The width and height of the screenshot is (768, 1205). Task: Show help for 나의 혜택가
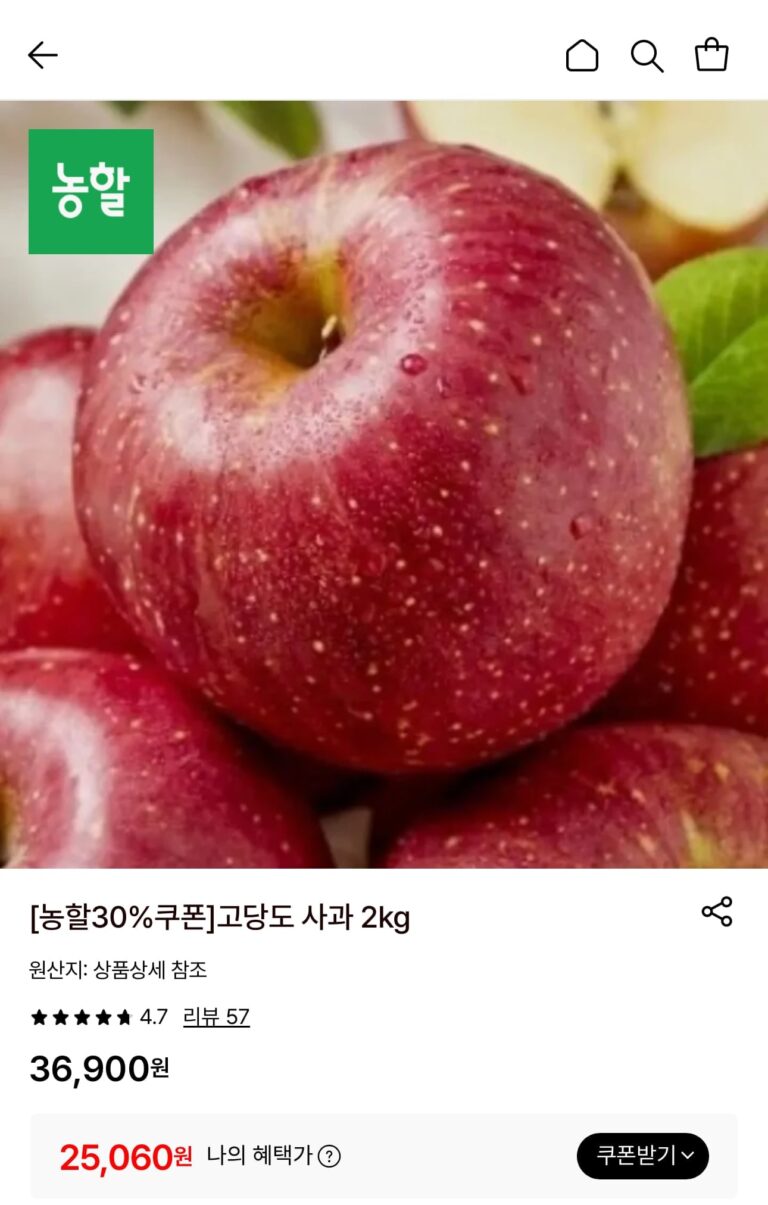click(329, 1157)
